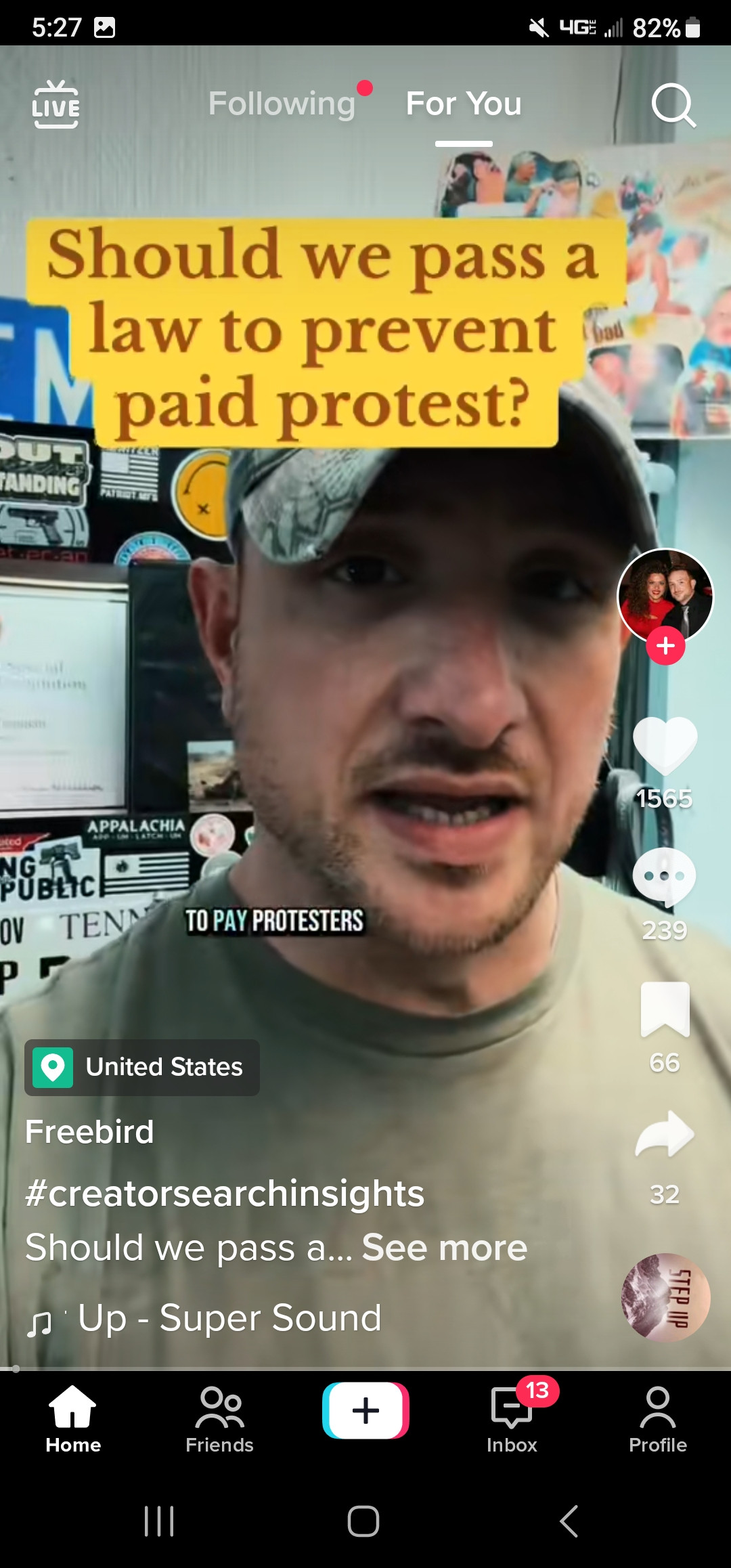Follow the creator with the plus badge
Viewport: 731px width, 1568px height.
665,646
